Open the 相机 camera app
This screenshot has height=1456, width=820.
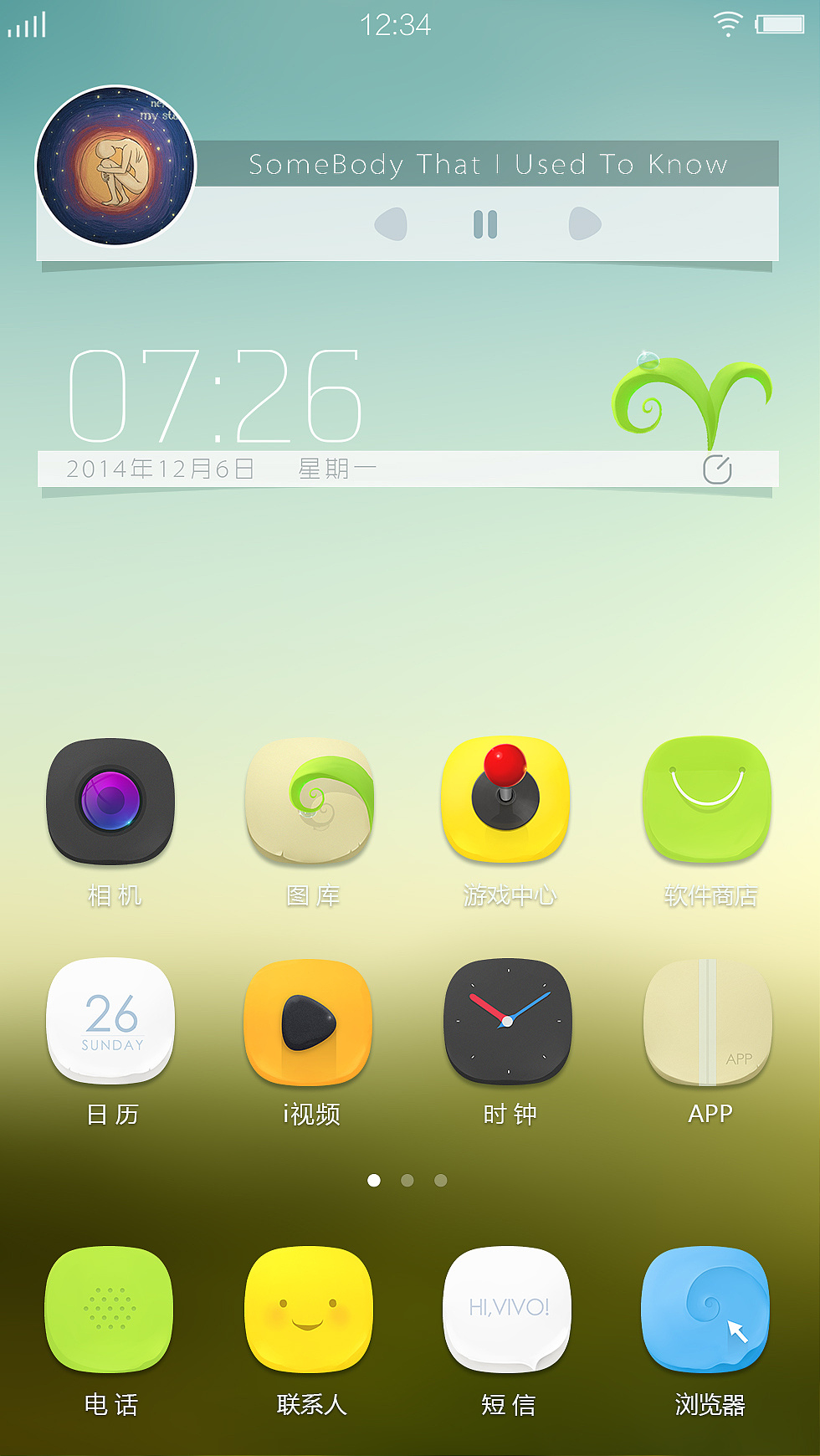pos(111,802)
